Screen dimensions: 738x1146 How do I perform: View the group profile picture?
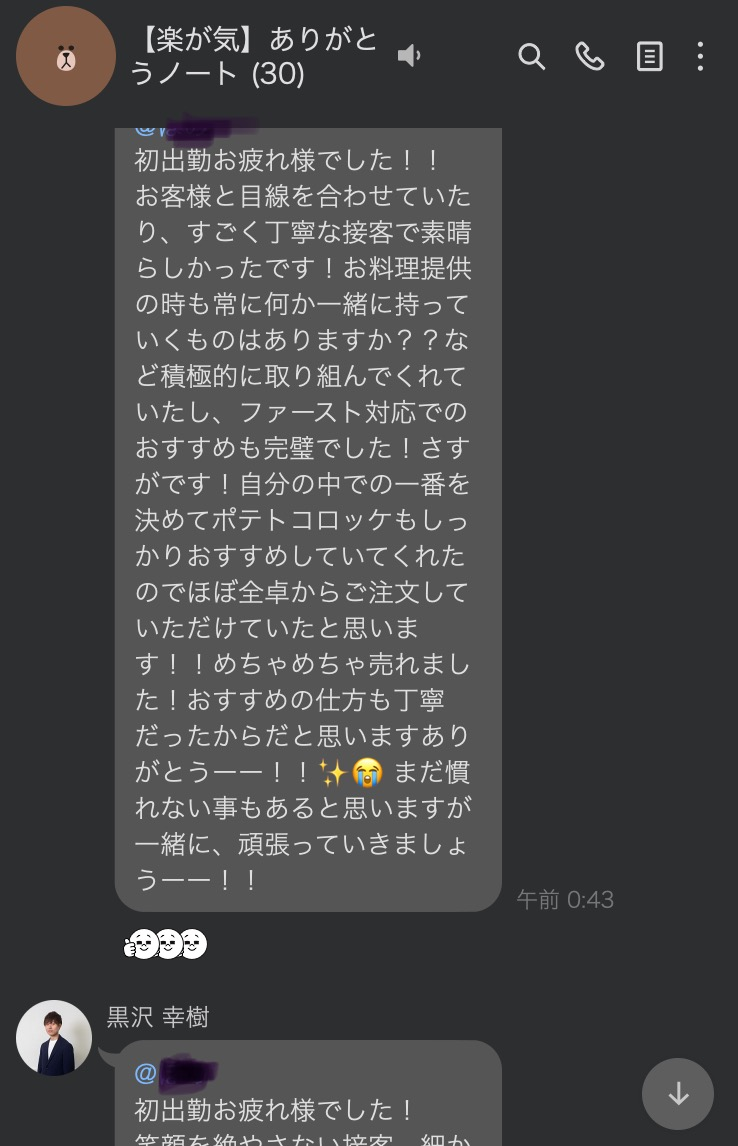coord(66,57)
